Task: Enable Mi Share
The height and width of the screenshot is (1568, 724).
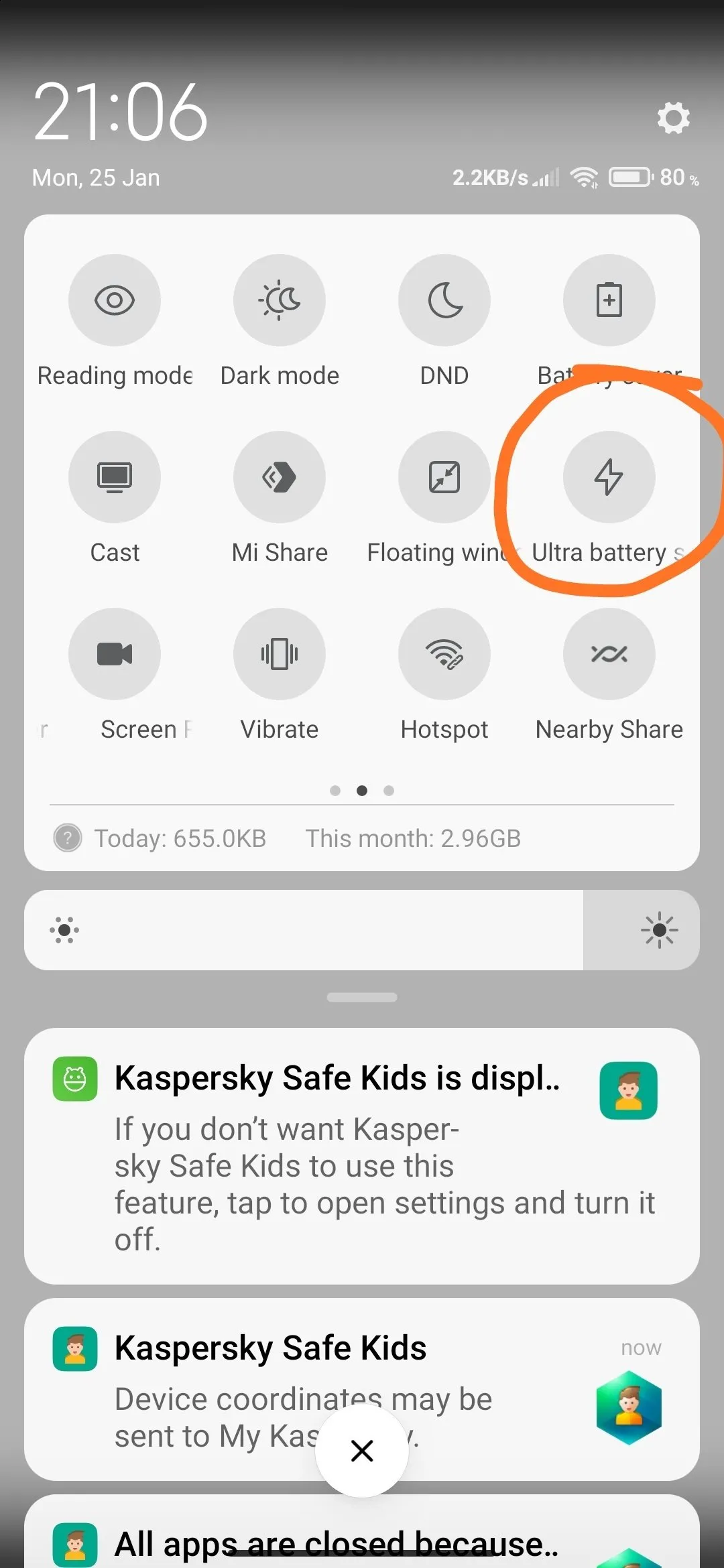Action: [x=280, y=477]
